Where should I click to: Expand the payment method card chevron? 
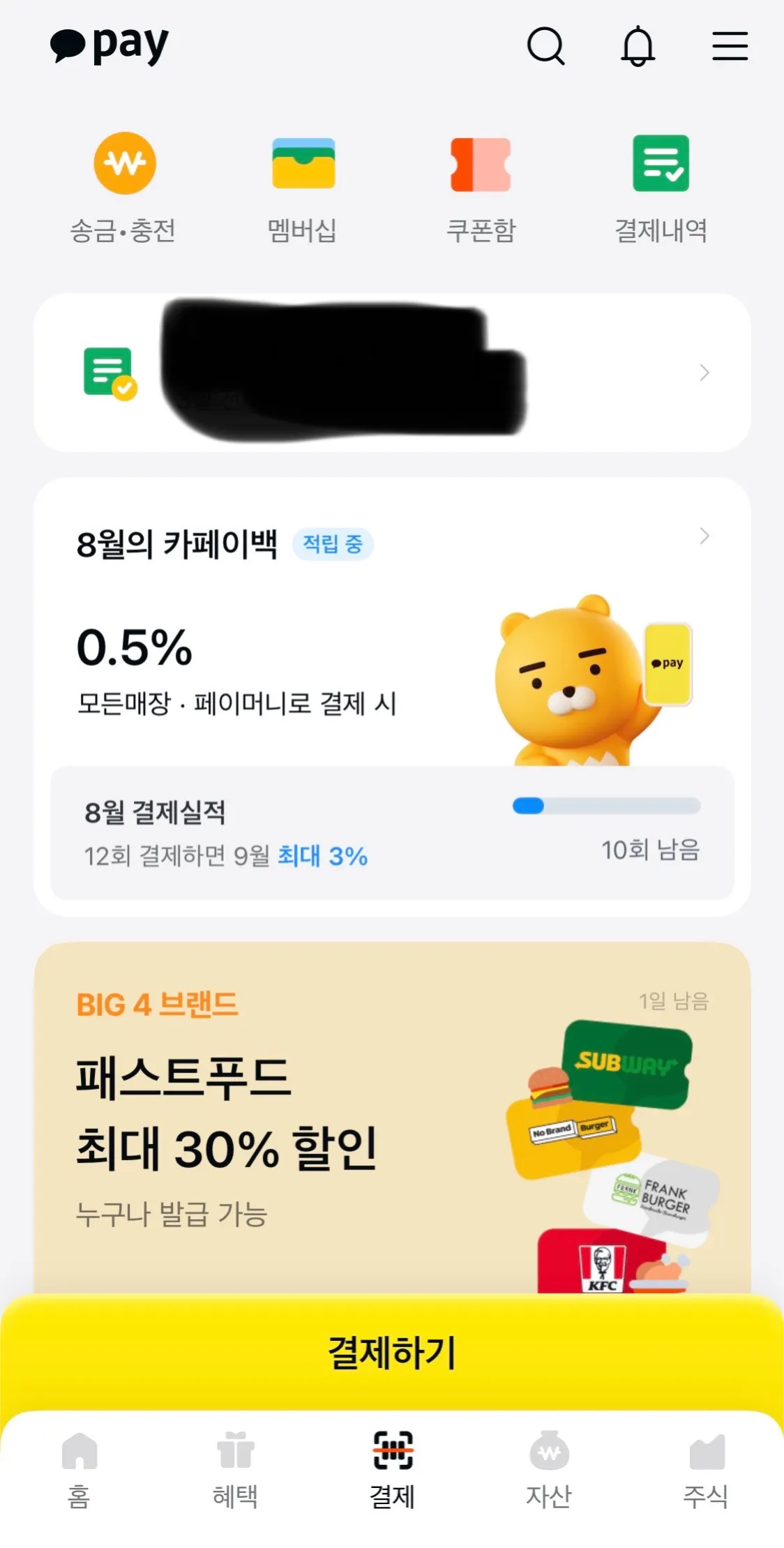[x=704, y=373]
